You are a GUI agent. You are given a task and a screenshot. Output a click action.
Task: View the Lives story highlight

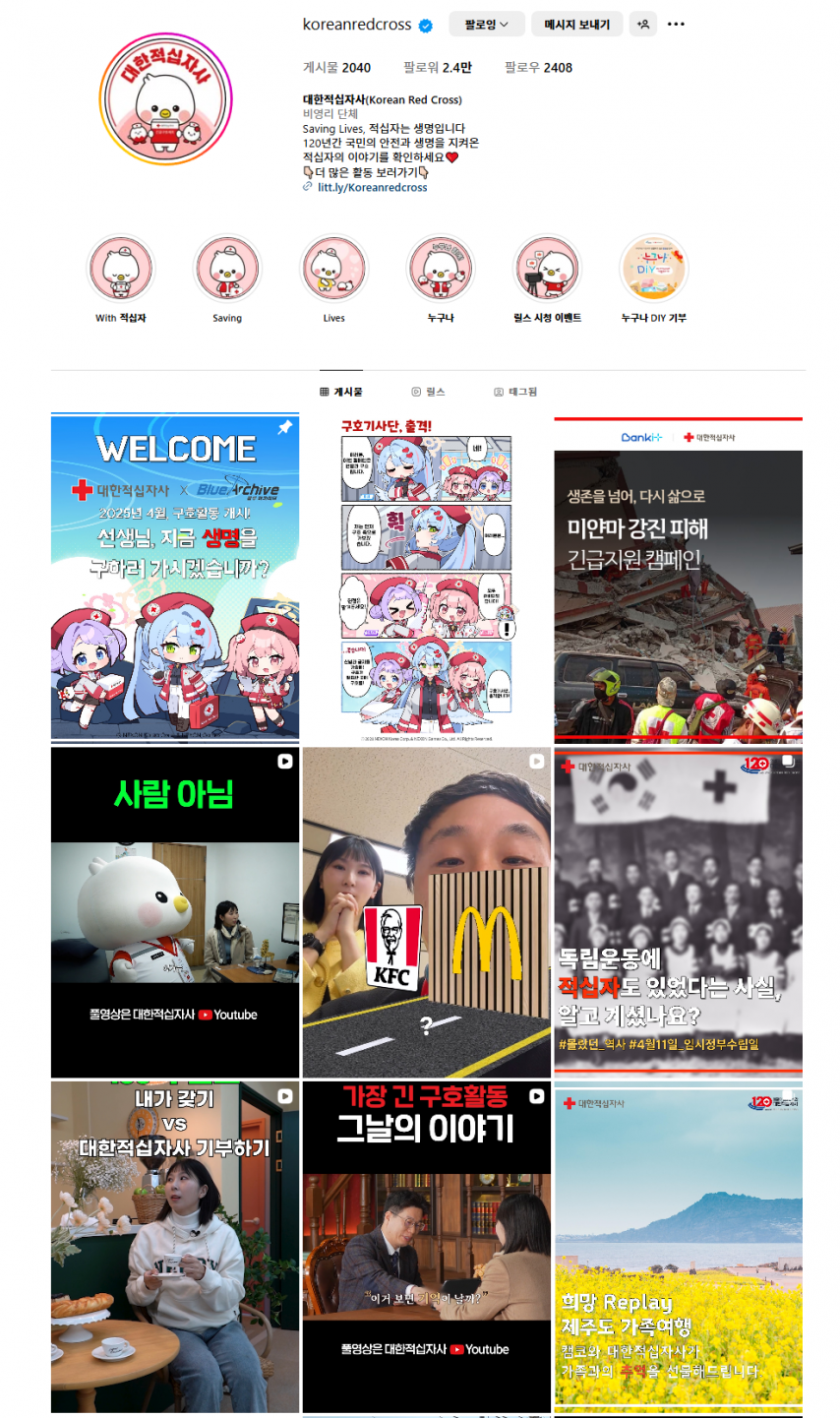coord(334,269)
